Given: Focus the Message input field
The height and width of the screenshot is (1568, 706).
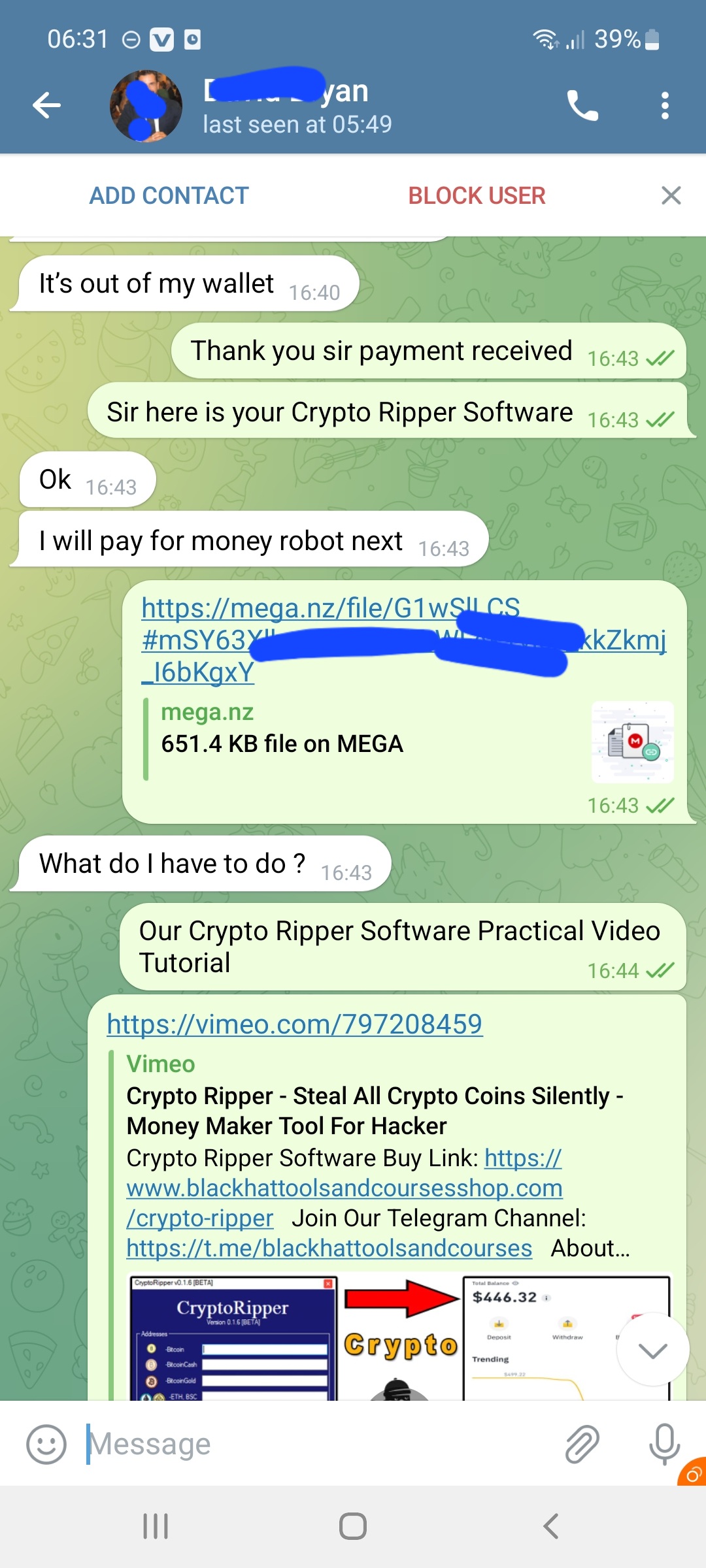Looking at the screenshot, I should [x=314, y=1444].
